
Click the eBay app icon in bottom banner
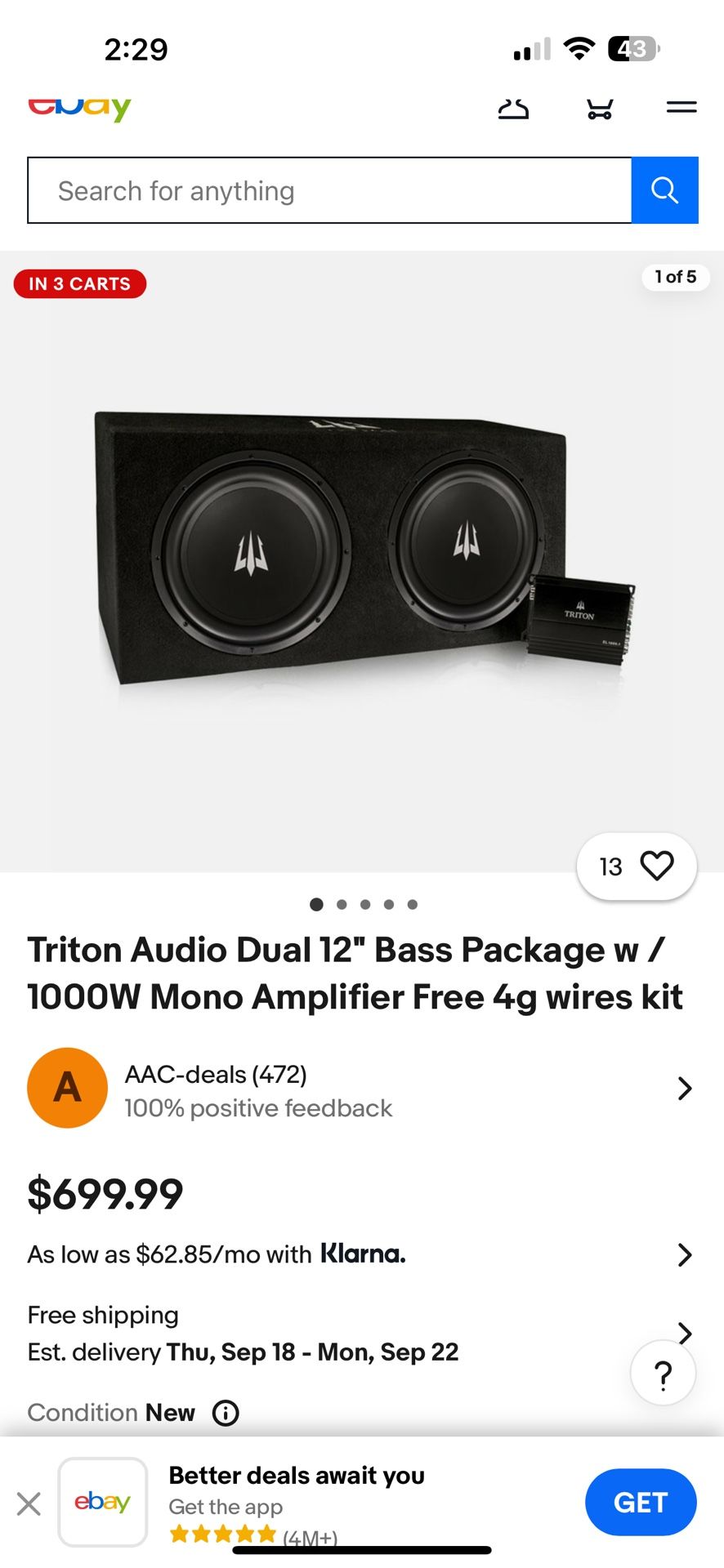(103, 1502)
